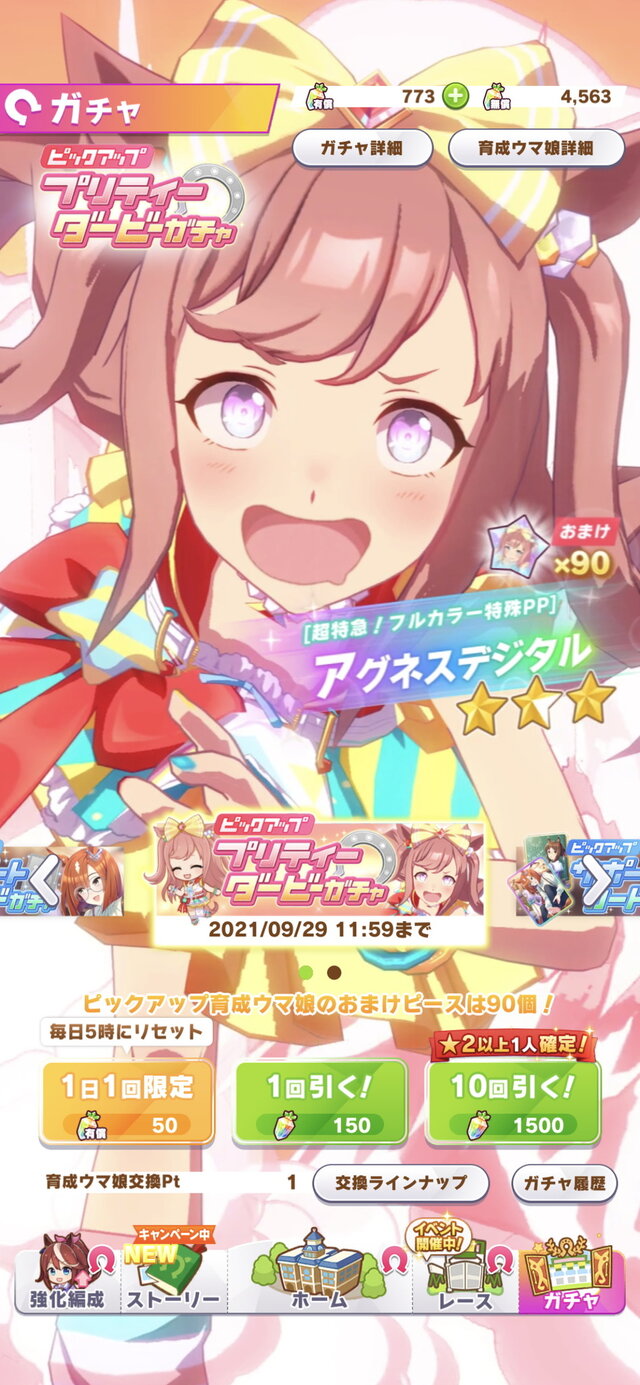Pull the 1日1回限定 gacha for 50
640x1385 pixels.
coord(127,1102)
